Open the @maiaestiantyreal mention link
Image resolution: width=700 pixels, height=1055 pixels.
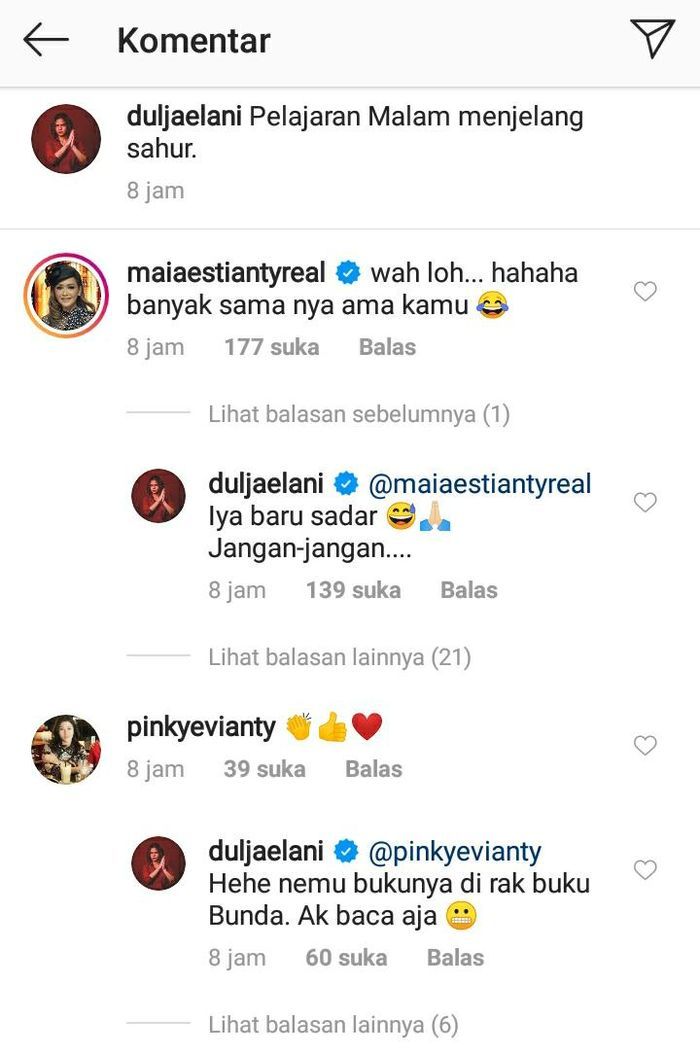click(480, 485)
